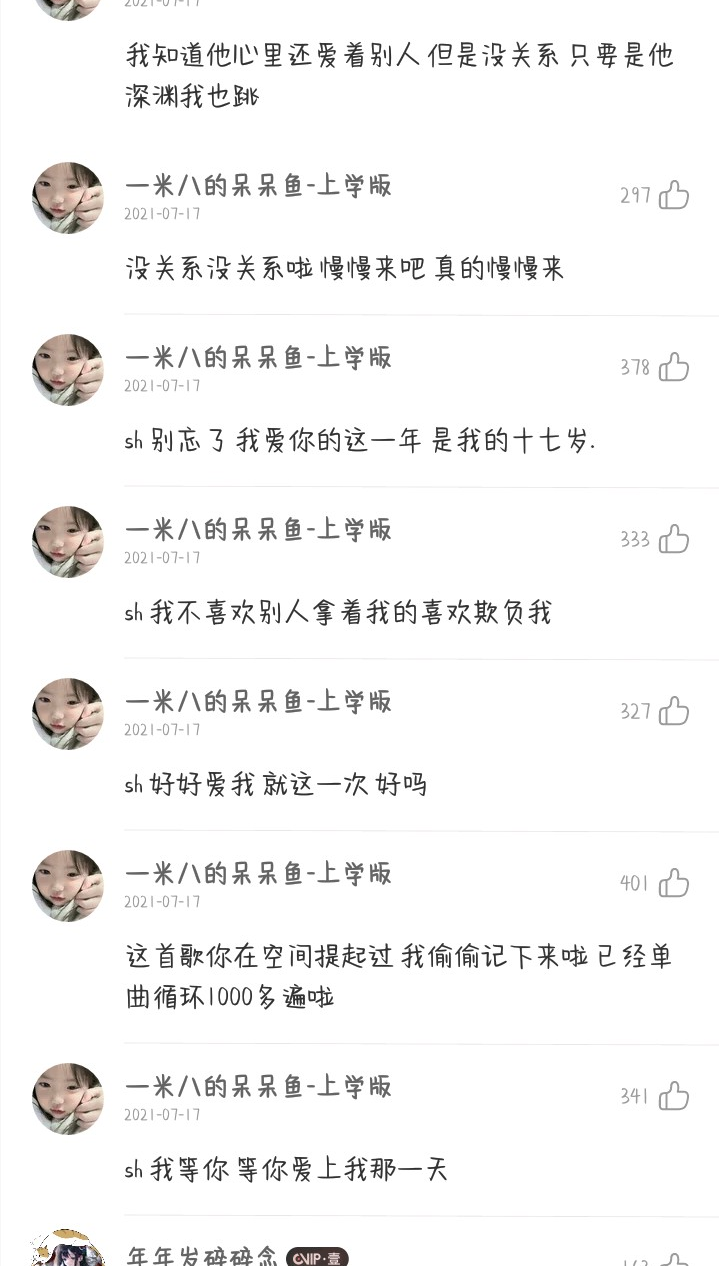Reply to the comment "sh 我等你 等你爱上我那一天"

(x=286, y=1168)
